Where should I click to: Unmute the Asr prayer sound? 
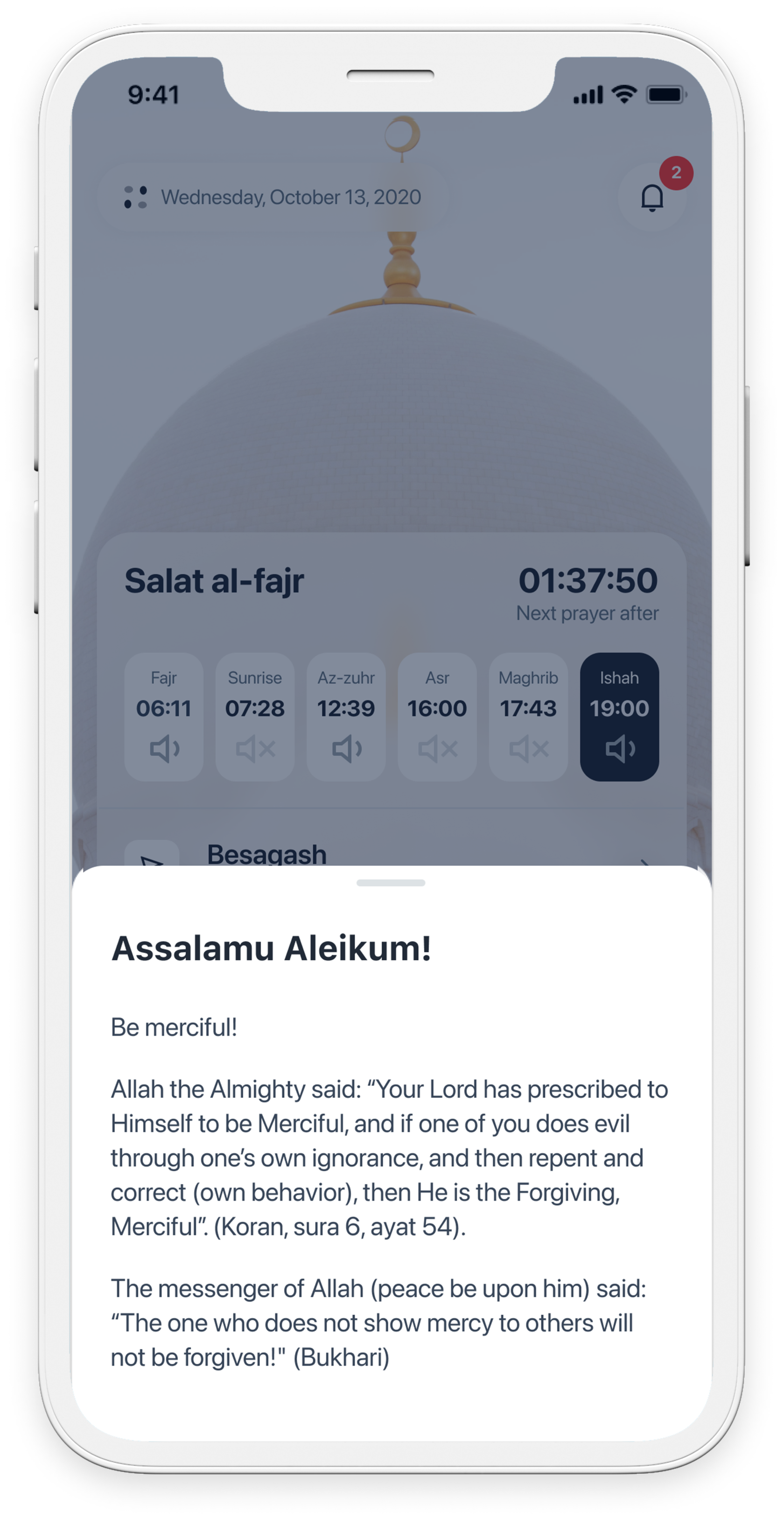pos(437,749)
